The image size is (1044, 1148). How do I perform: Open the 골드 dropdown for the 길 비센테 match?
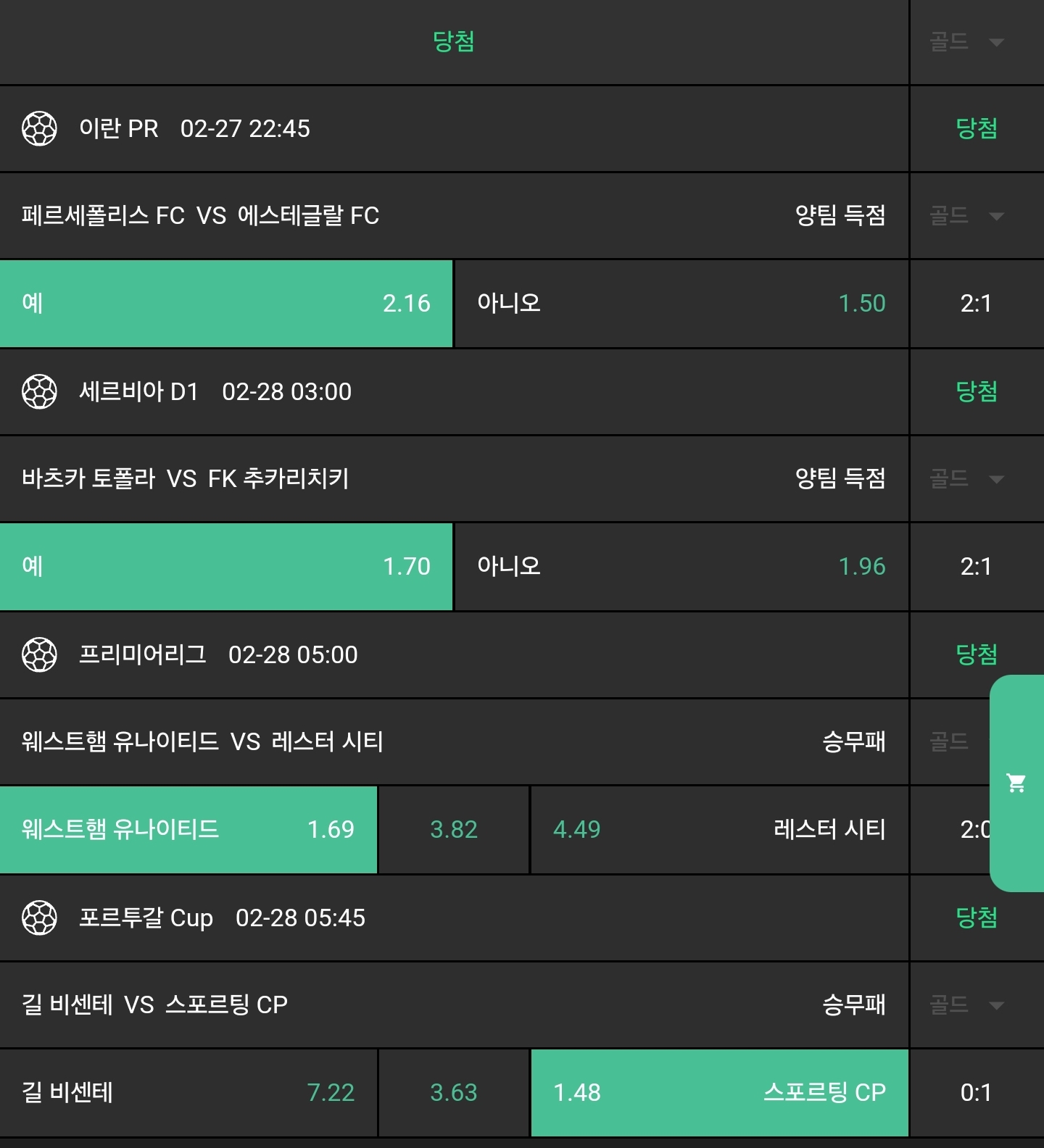pyautogui.click(x=966, y=1005)
